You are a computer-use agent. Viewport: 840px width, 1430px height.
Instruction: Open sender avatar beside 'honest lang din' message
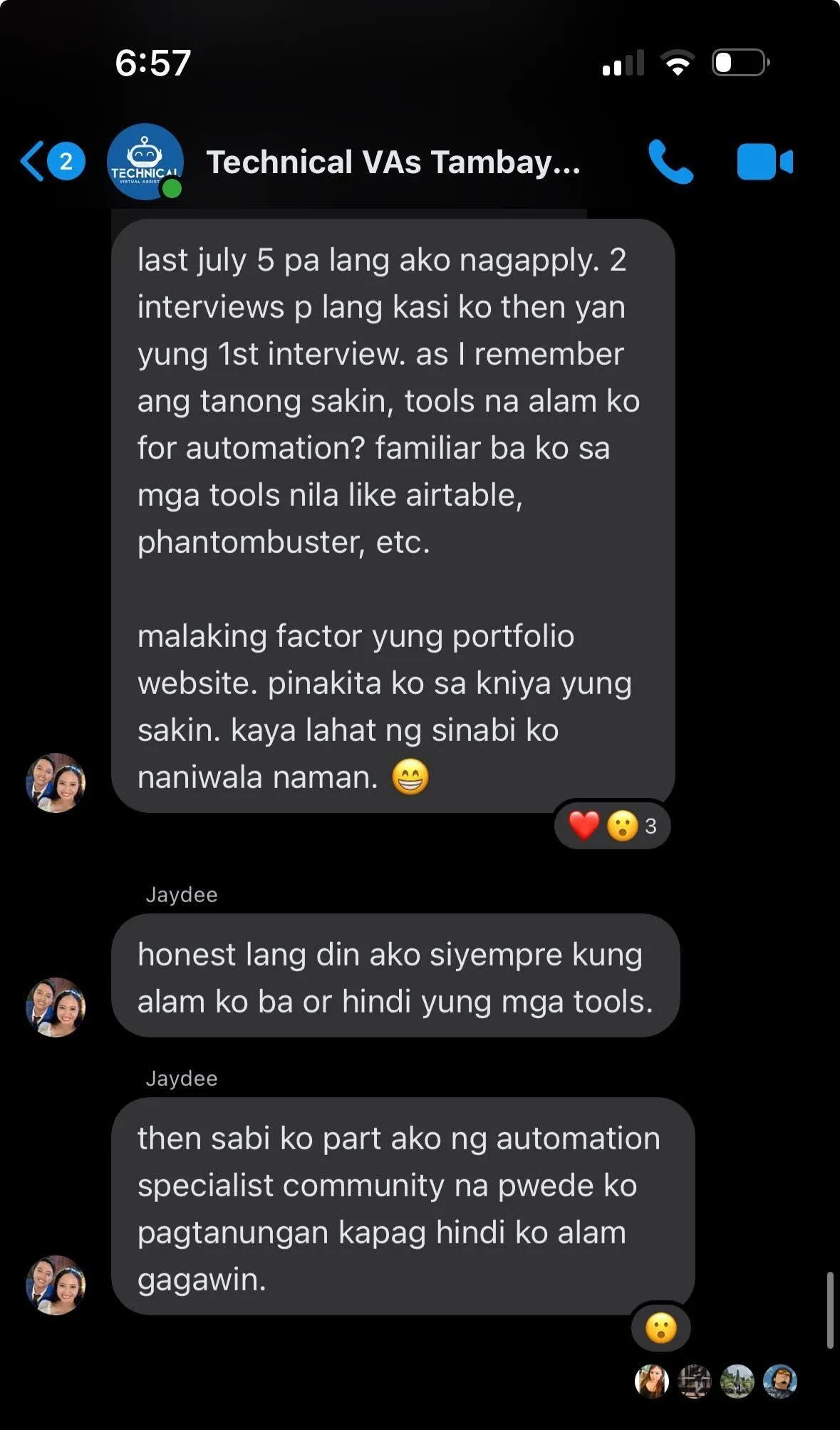tap(56, 1006)
